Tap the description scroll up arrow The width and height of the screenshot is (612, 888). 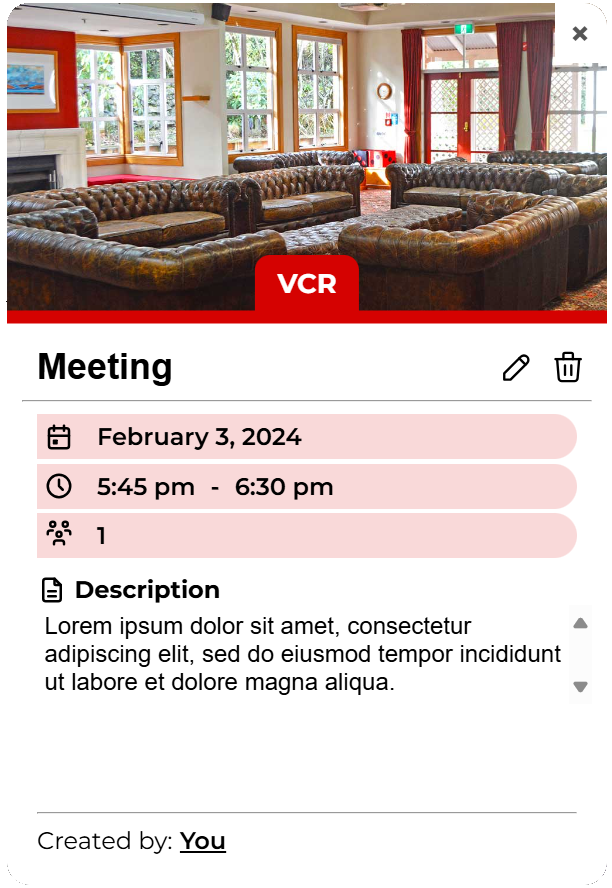[580, 623]
